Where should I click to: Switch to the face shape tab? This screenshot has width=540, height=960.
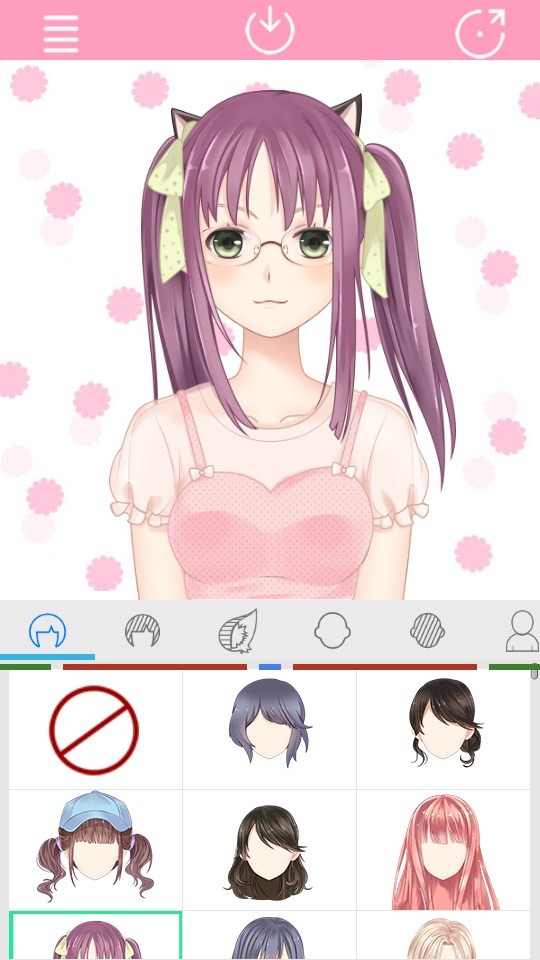point(332,631)
